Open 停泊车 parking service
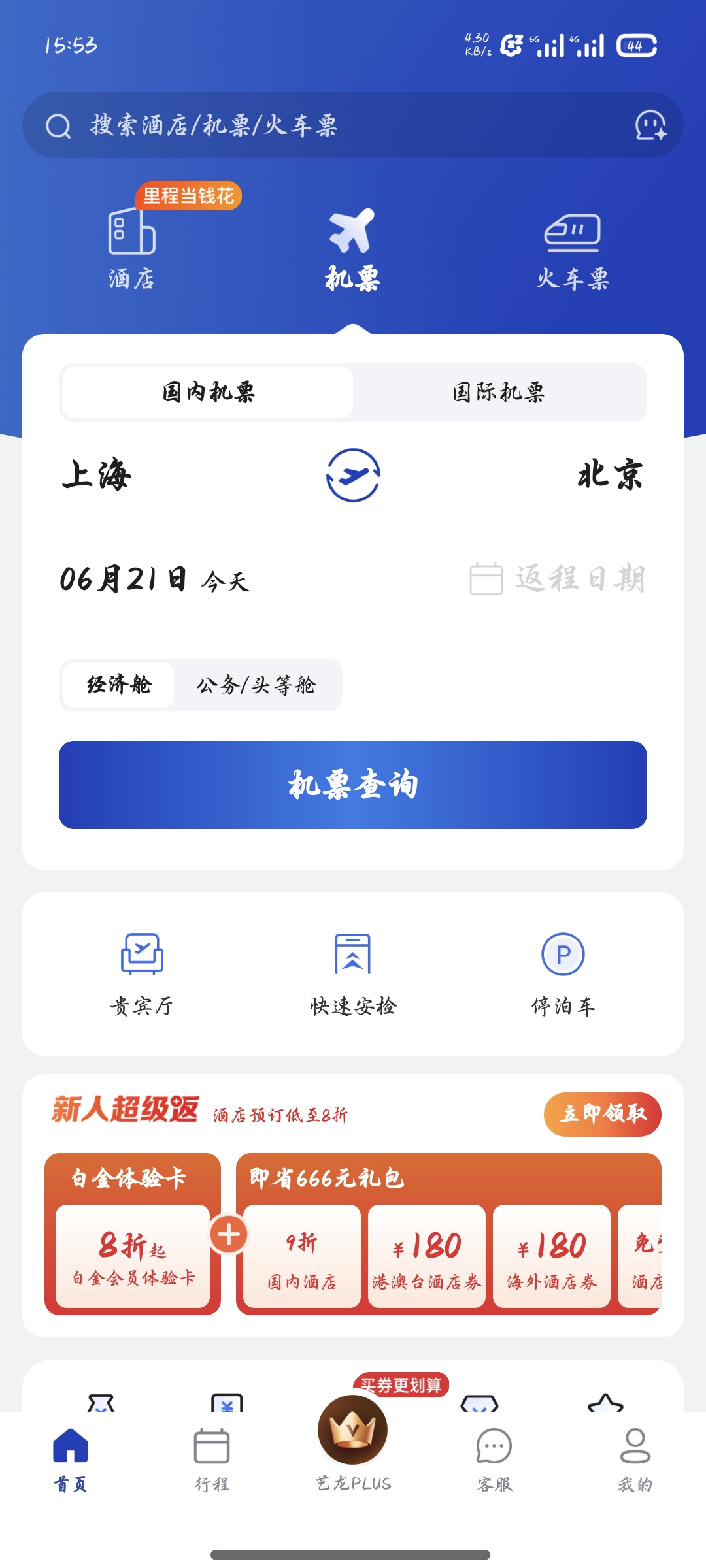 pos(563,974)
